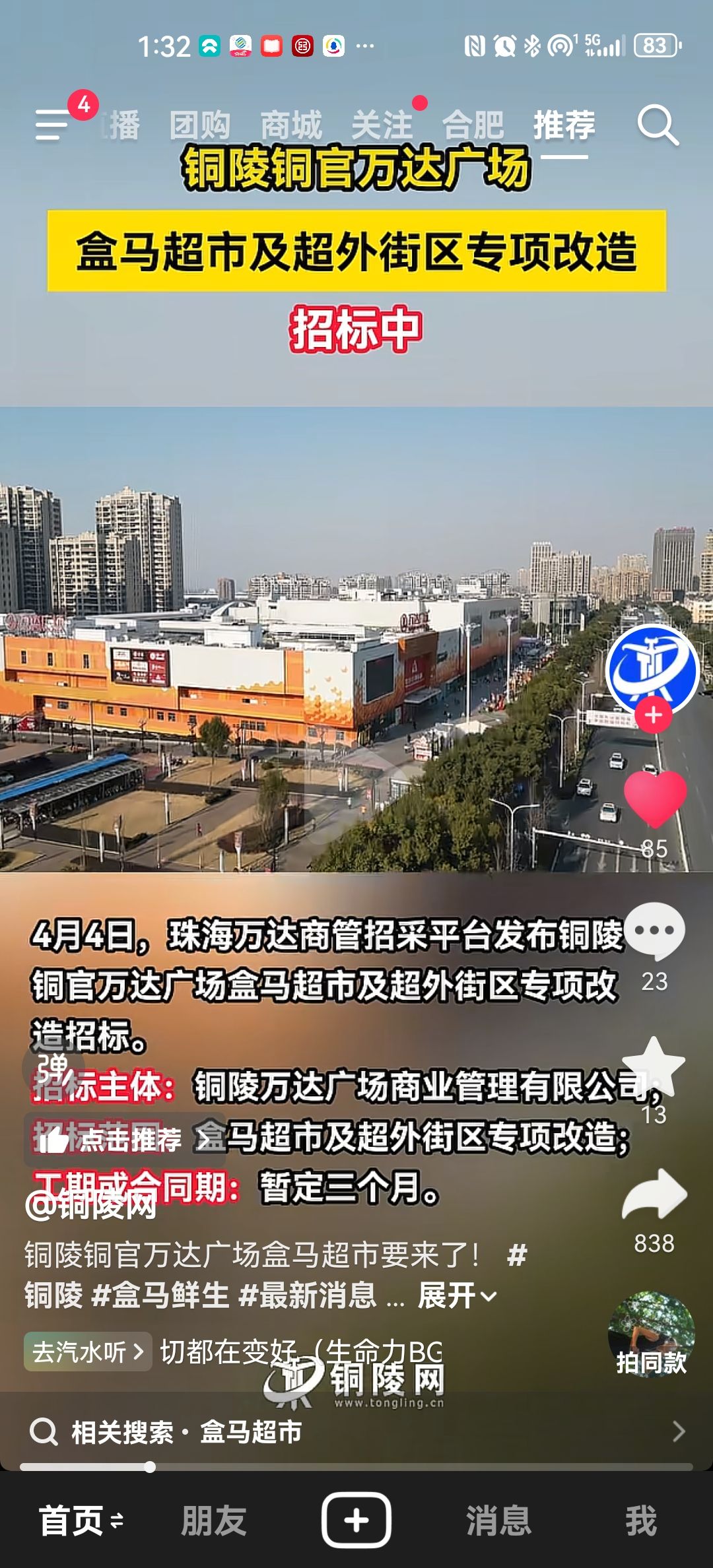
Task: Tap 拍同款 to shoot a similar video
Action: coord(651,1334)
